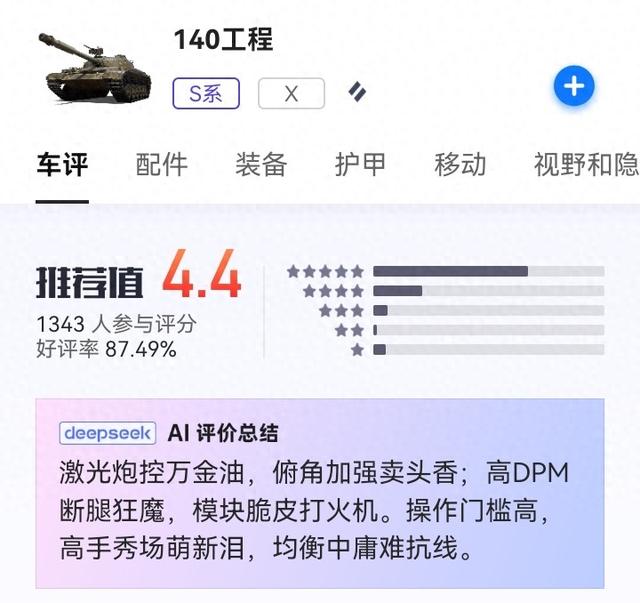Select the 护甲 tab
The height and width of the screenshot is (603, 640).
(360, 165)
